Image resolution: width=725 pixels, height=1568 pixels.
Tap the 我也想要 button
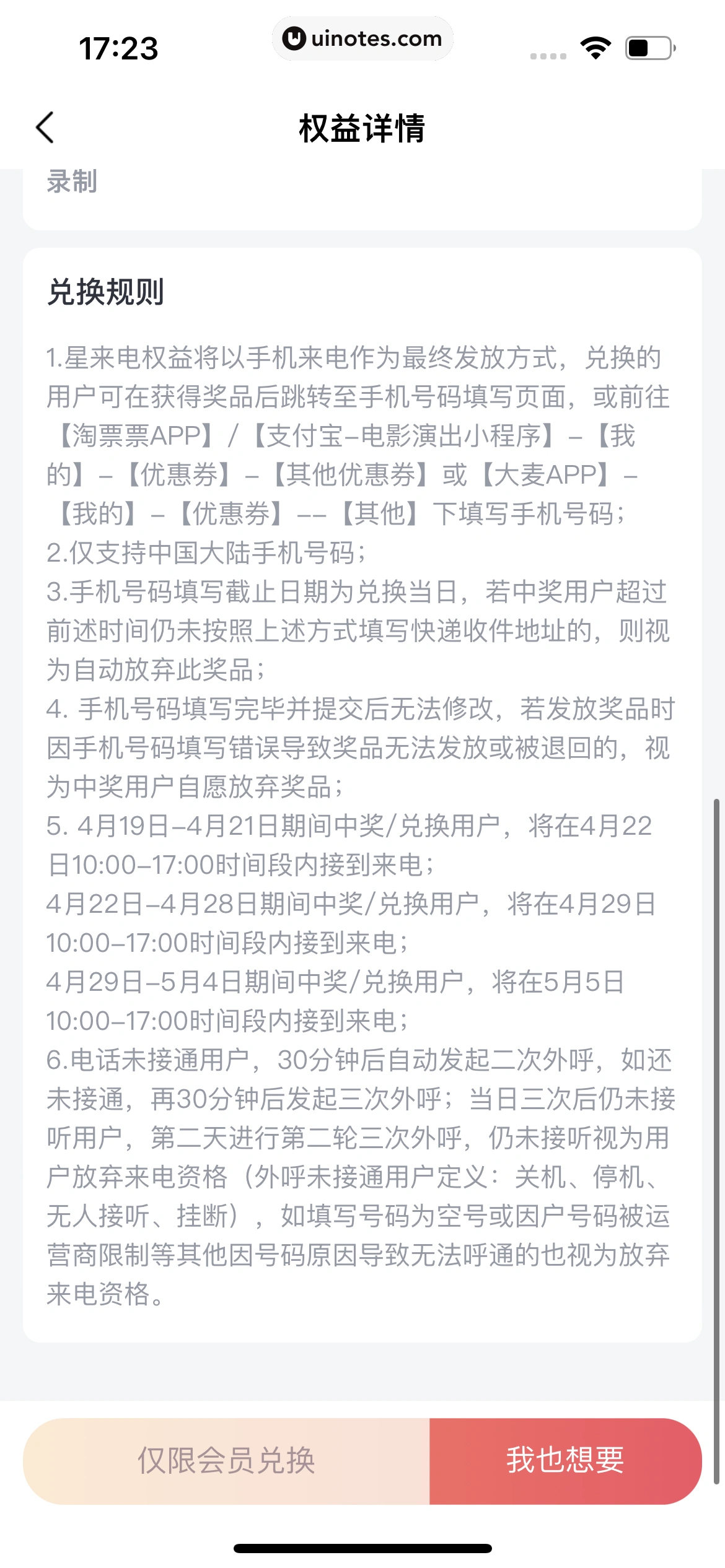[565, 1461]
